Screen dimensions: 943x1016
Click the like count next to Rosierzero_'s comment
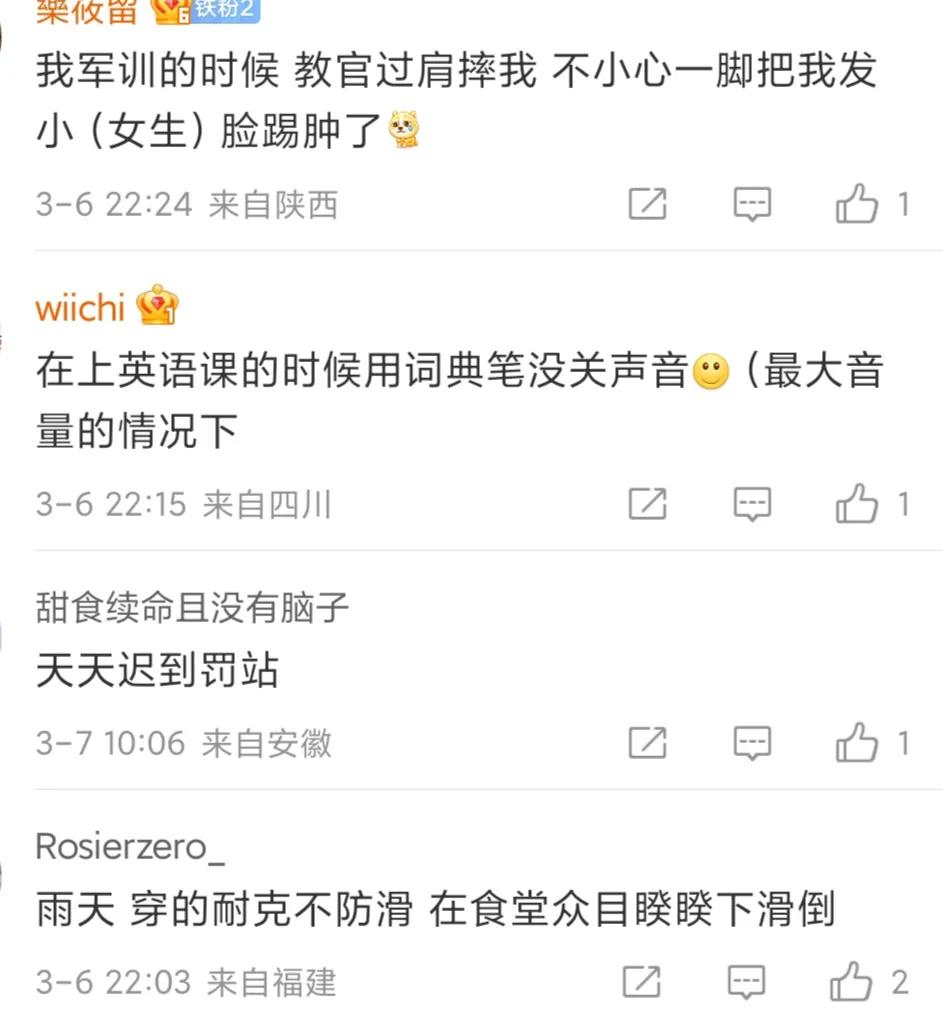coord(900,982)
